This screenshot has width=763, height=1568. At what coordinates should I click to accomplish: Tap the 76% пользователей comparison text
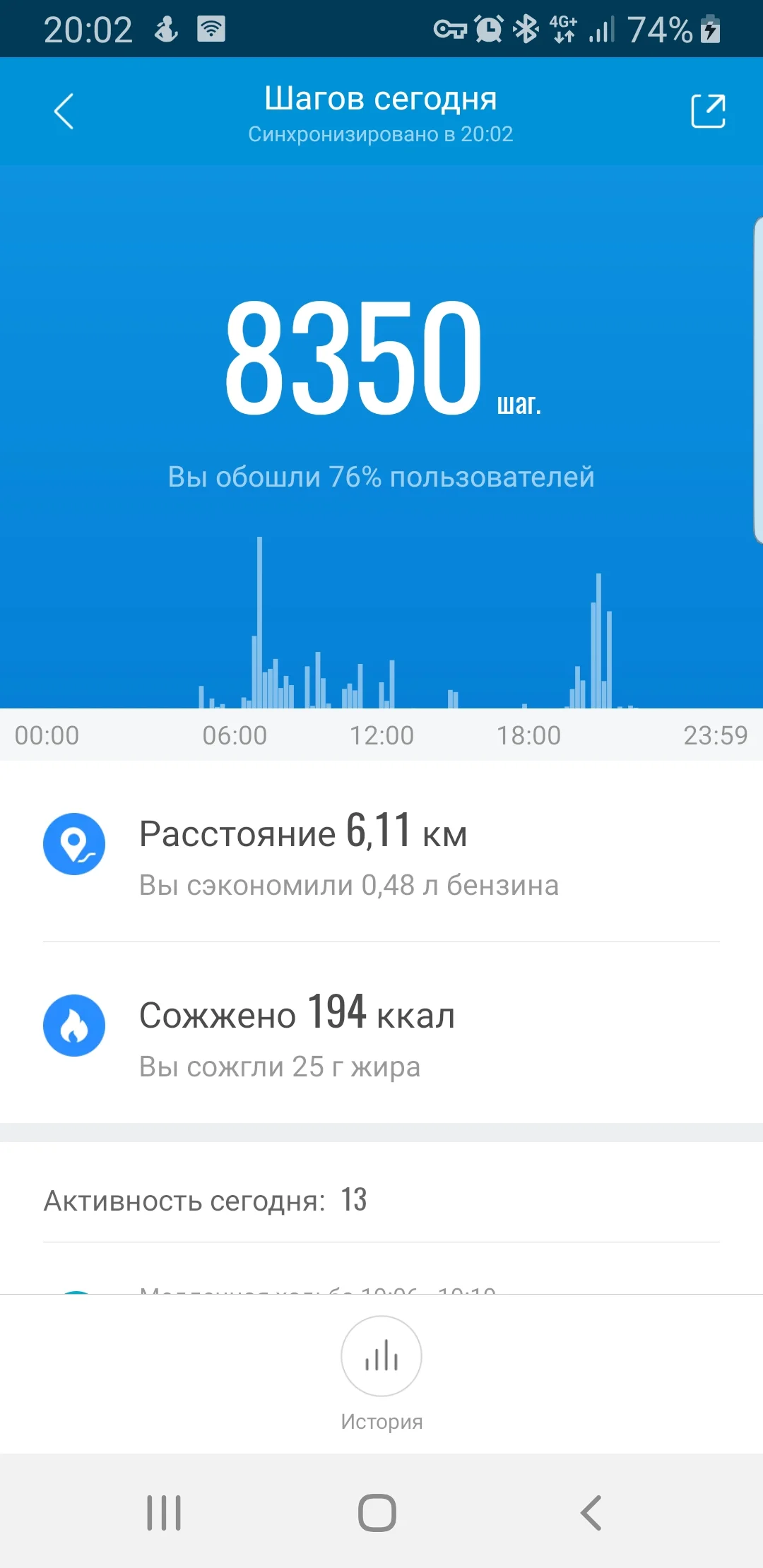381,477
